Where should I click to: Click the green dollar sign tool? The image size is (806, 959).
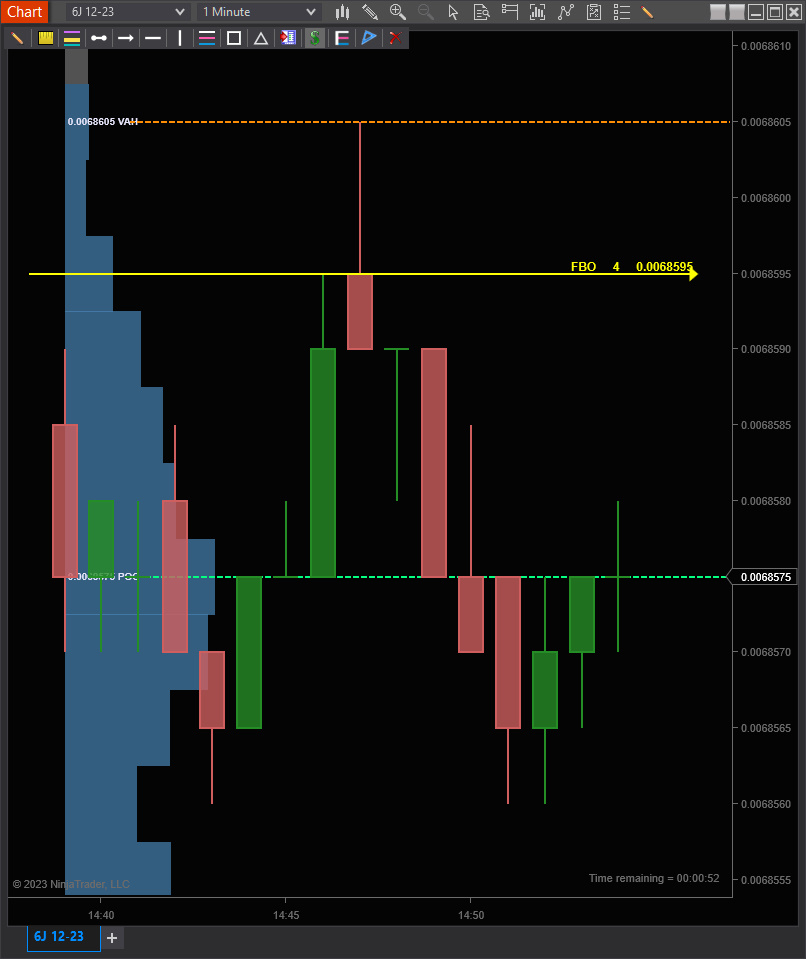coord(314,38)
